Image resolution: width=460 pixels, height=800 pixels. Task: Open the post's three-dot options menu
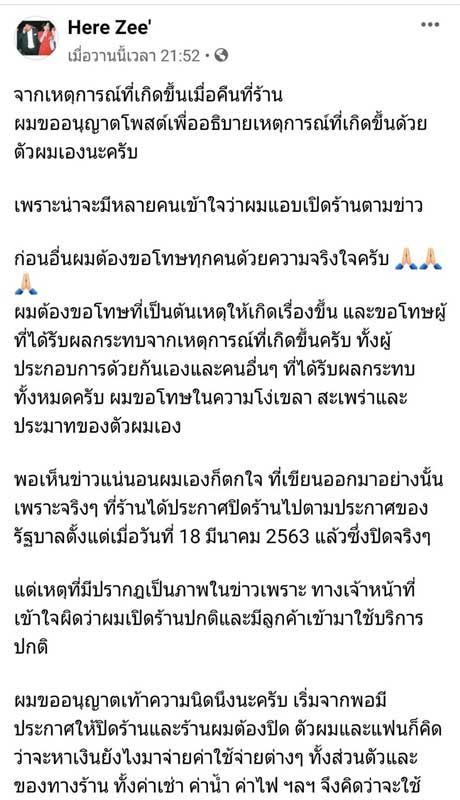point(430,25)
